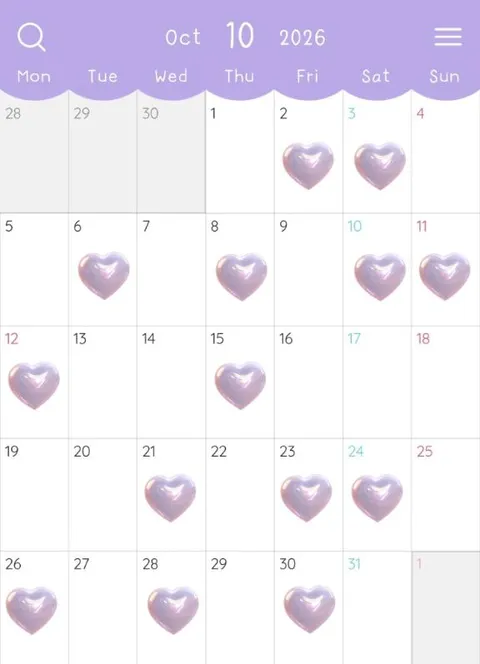Tap the Oct 10 2026 date header
The width and height of the screenshot is (480, 664).
(245, 37)
